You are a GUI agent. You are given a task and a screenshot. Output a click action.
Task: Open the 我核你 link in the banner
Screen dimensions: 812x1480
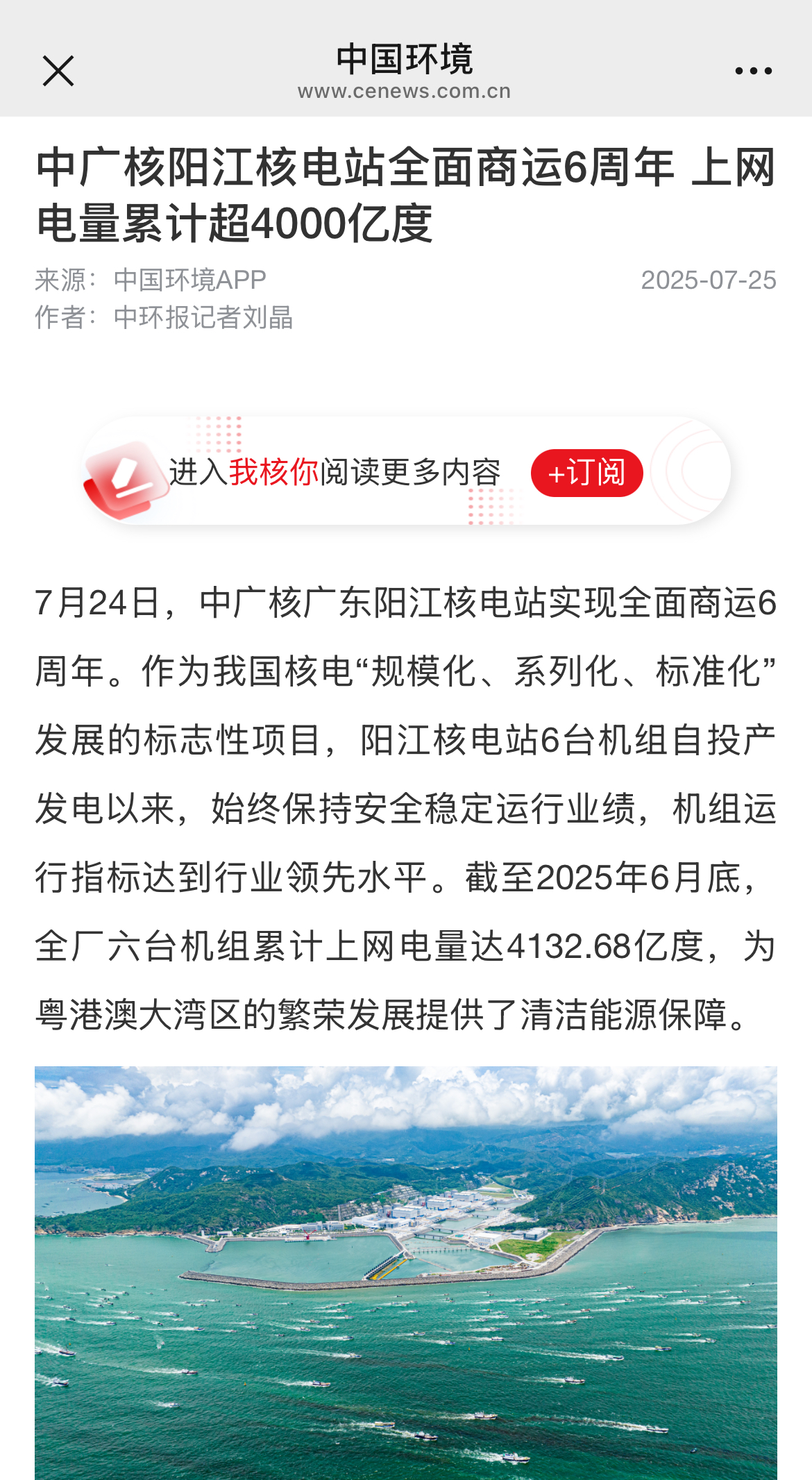pos(273,473)
